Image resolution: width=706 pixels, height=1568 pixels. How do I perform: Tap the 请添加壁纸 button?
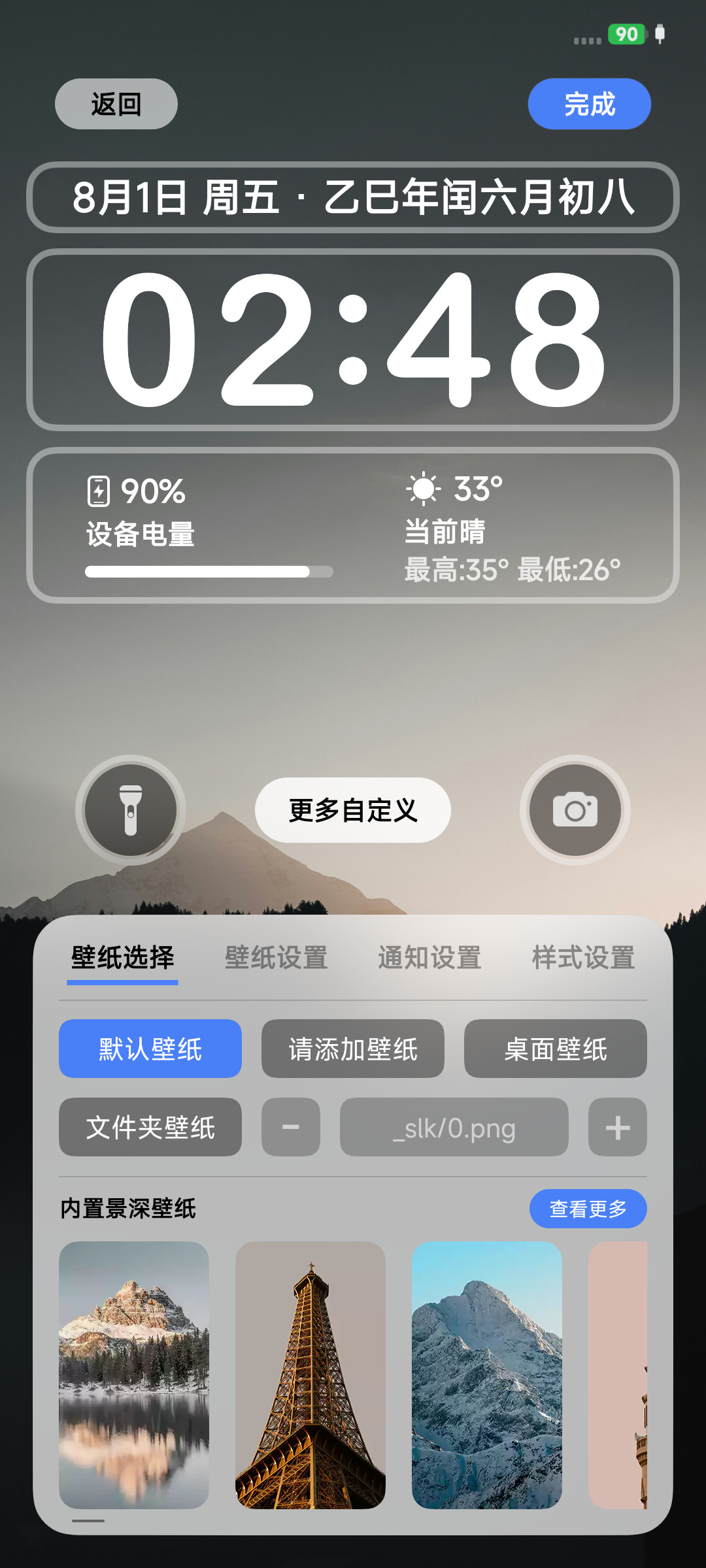tap(353, 1049)
